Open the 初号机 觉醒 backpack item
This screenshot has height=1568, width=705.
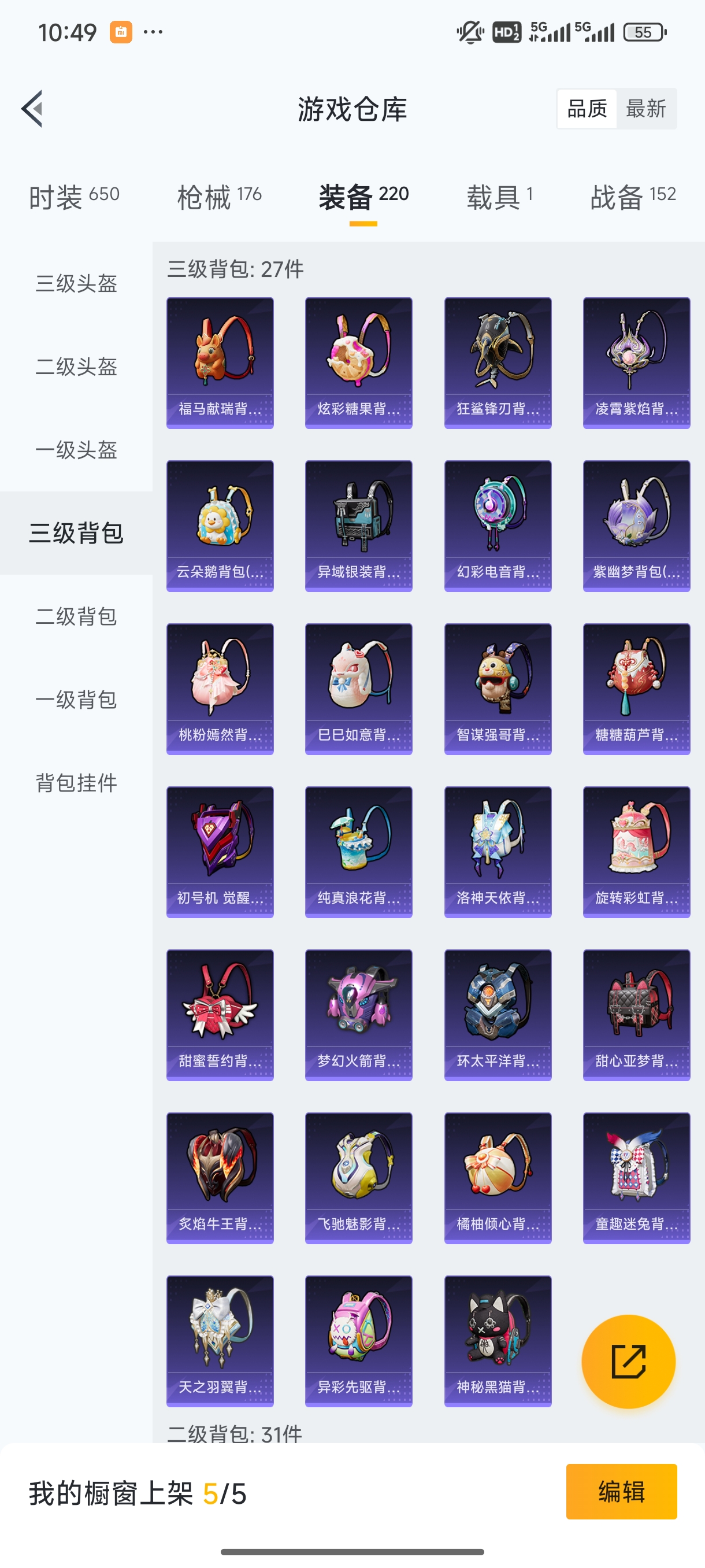pos(220,852)
